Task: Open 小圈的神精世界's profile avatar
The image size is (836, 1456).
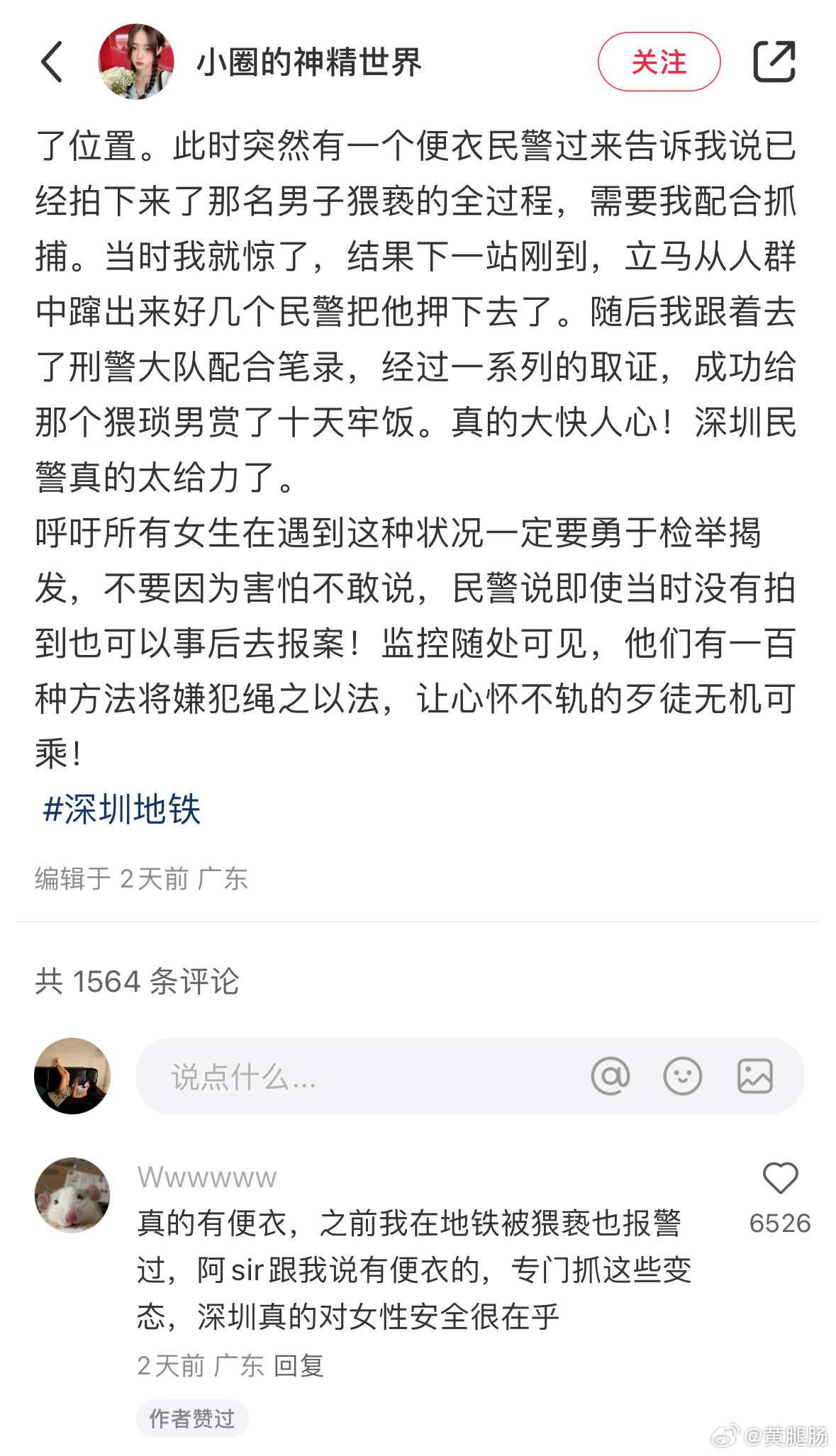Action: (136, 62)
